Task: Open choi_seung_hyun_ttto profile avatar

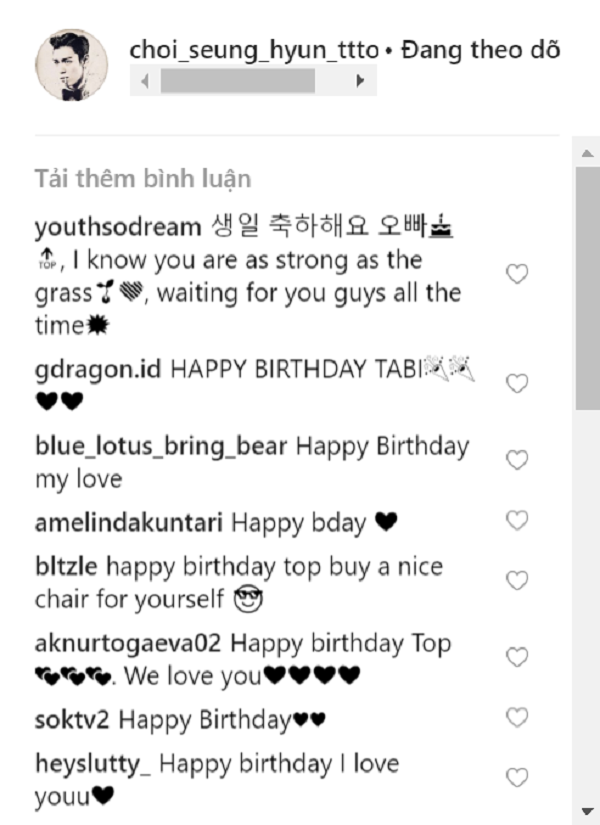Action: [72, 65]
